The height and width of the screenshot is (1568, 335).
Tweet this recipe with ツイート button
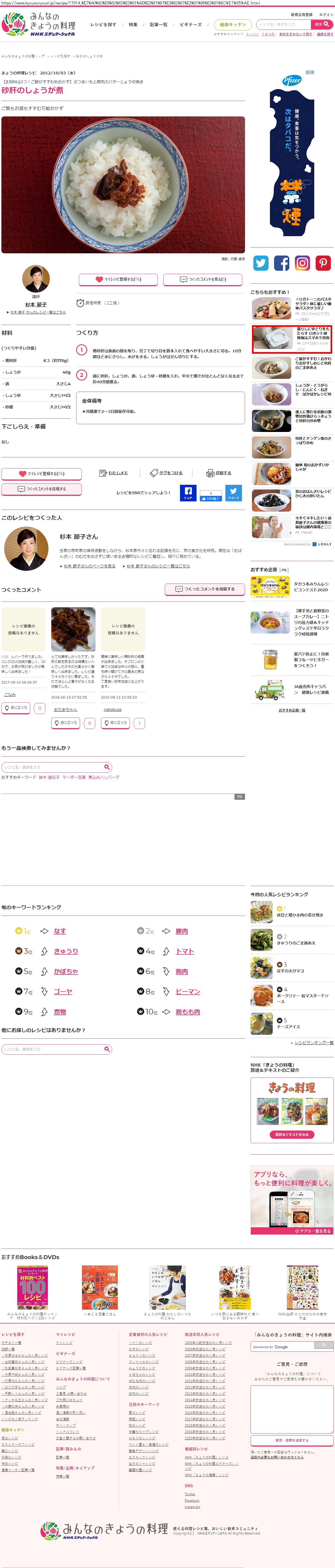pyautogui.click(x=233, y=493)
